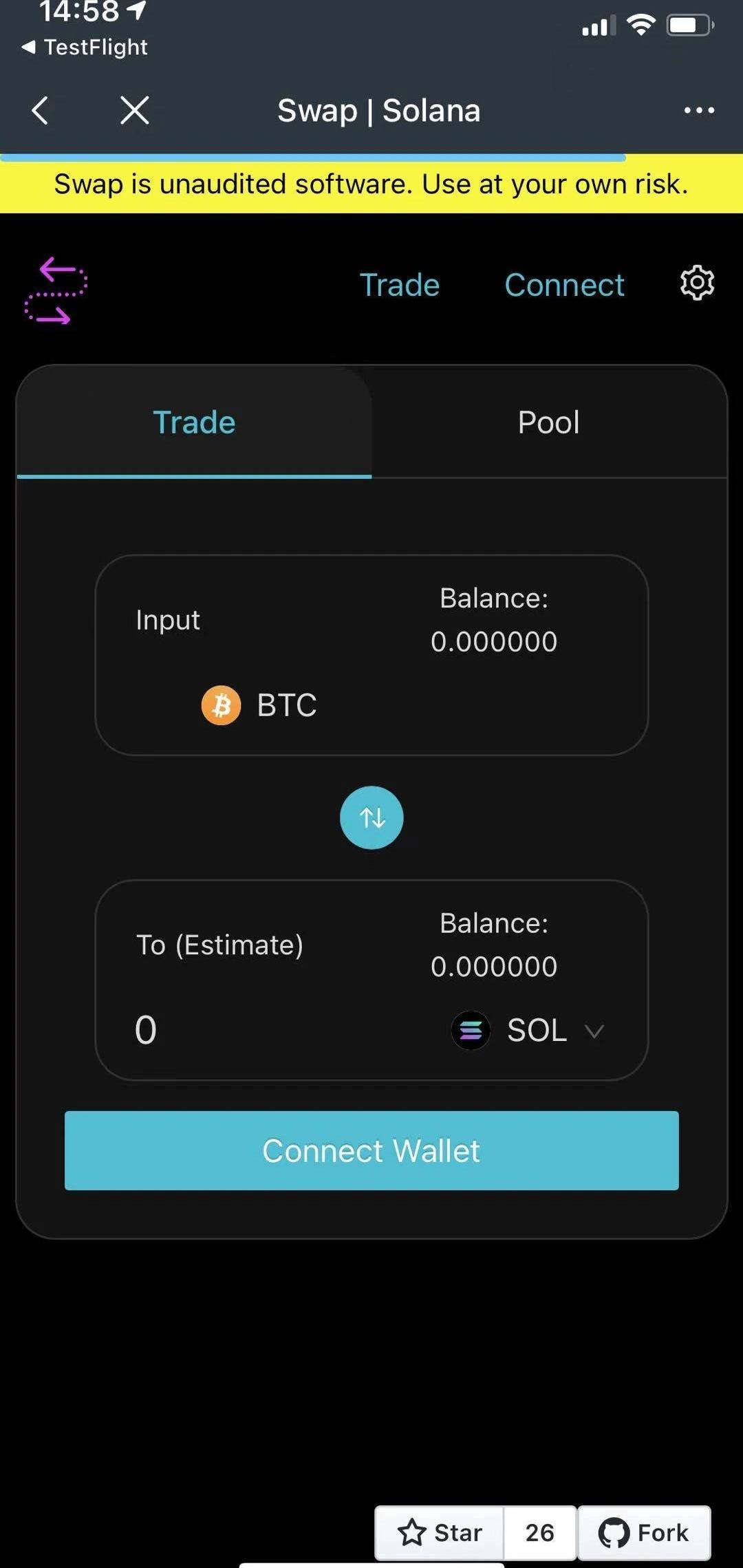
Task: Select the Trade tab in the card
Action: [x=194, y=422]
